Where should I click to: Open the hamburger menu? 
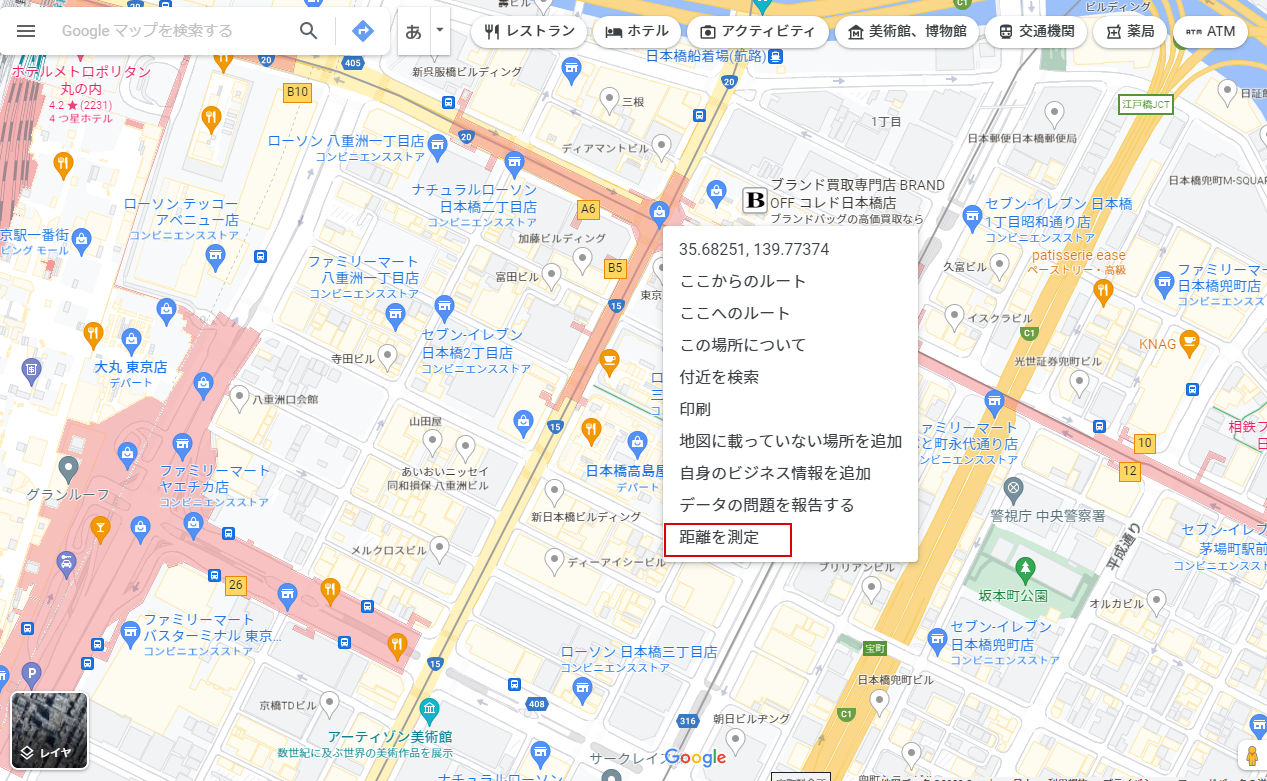coord(27,31)
